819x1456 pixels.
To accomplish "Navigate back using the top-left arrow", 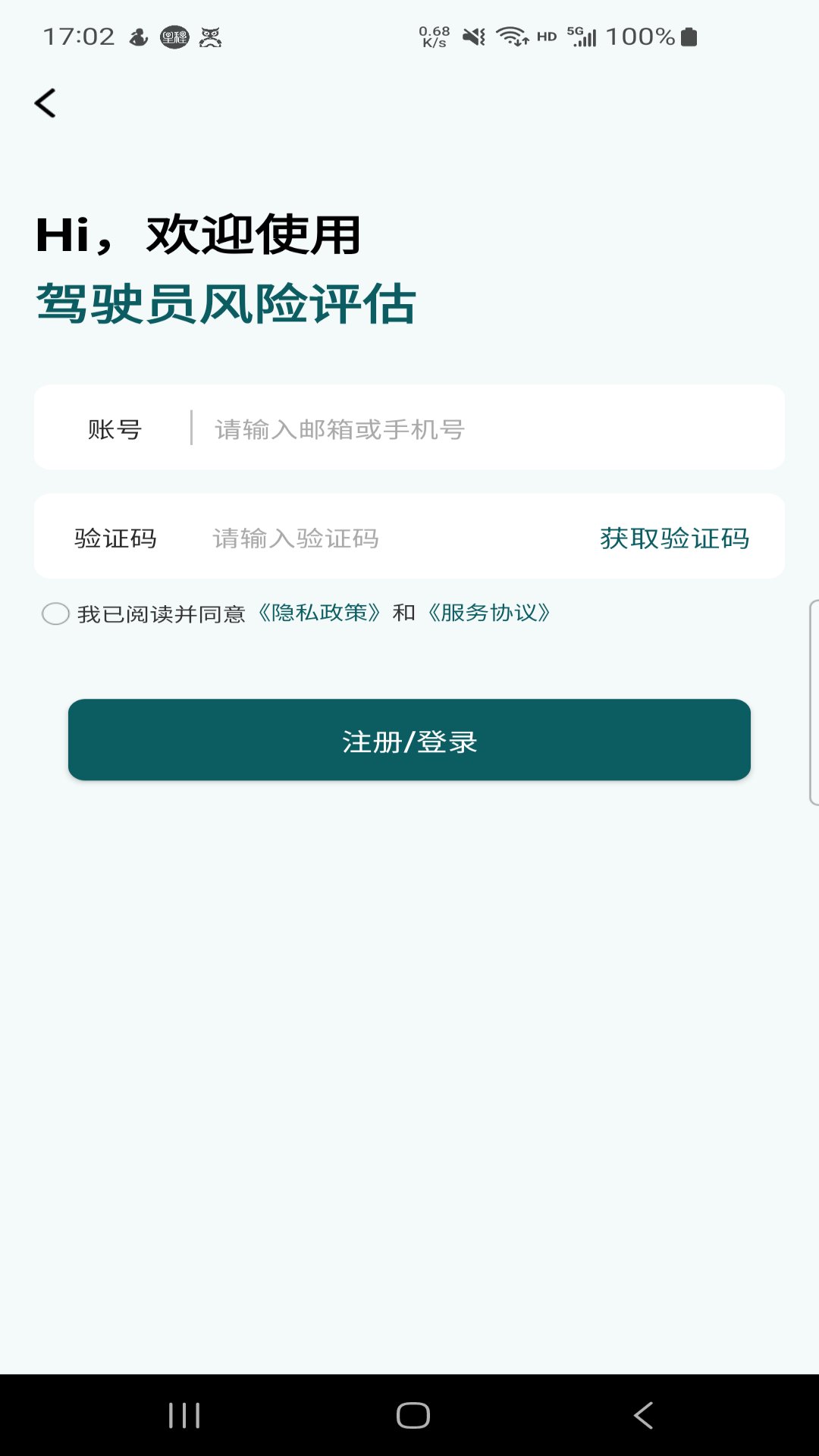I will click(x=47, y=104).
